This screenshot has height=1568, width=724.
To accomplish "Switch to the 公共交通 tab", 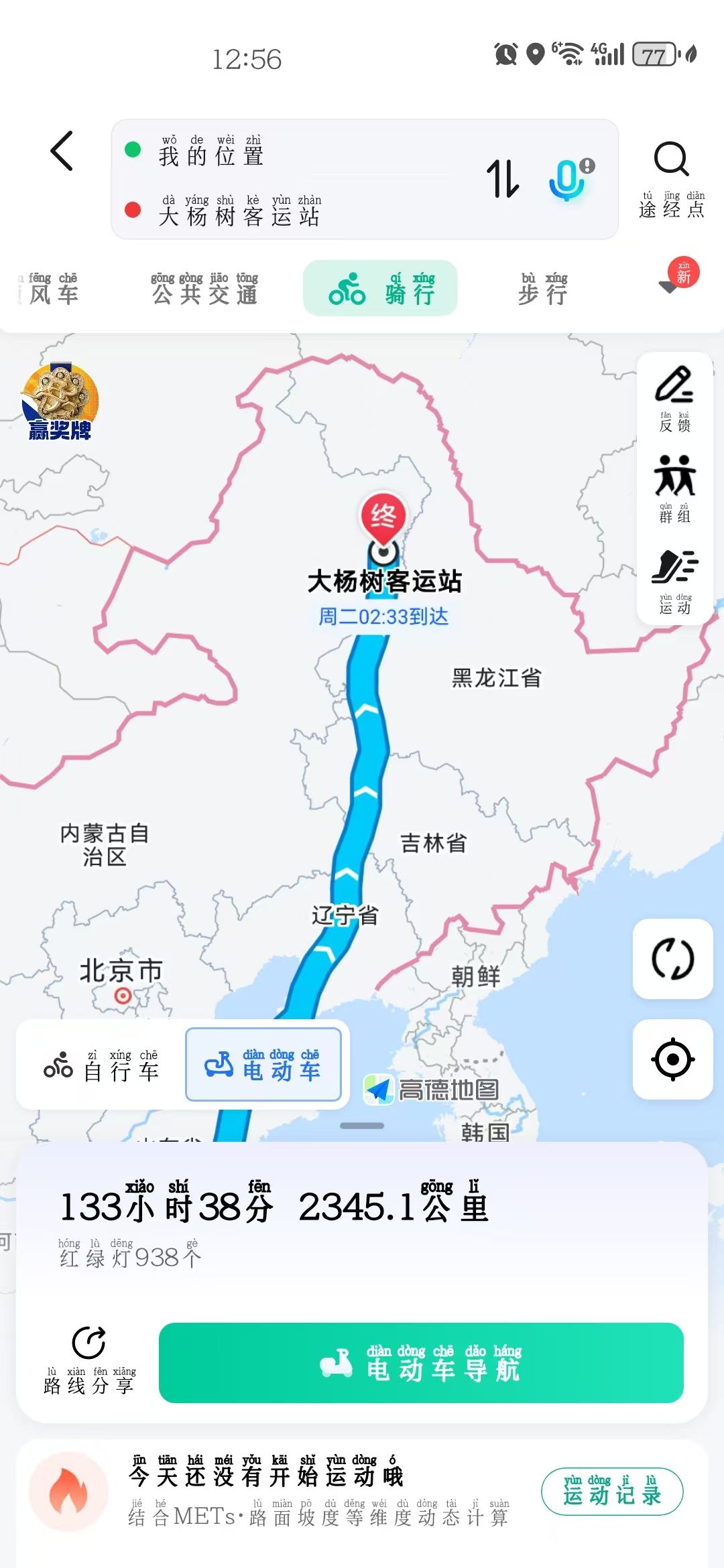I will coord(204,289).
